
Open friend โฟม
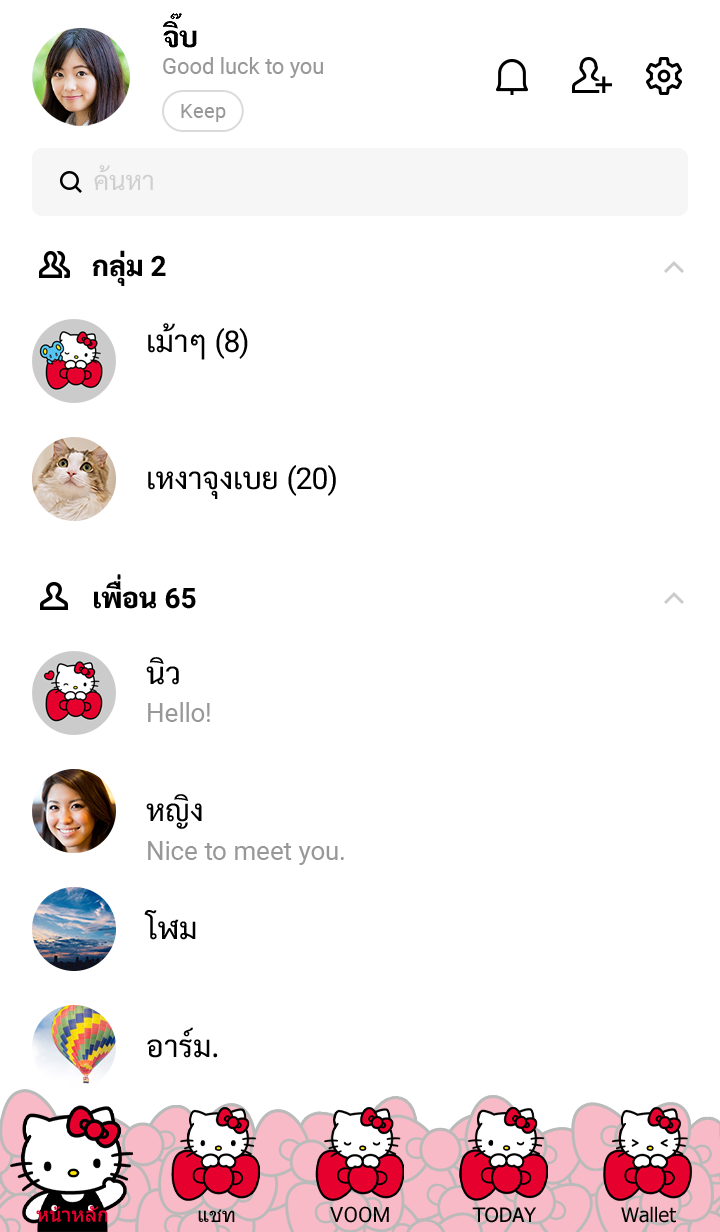[x=172, y=929]
